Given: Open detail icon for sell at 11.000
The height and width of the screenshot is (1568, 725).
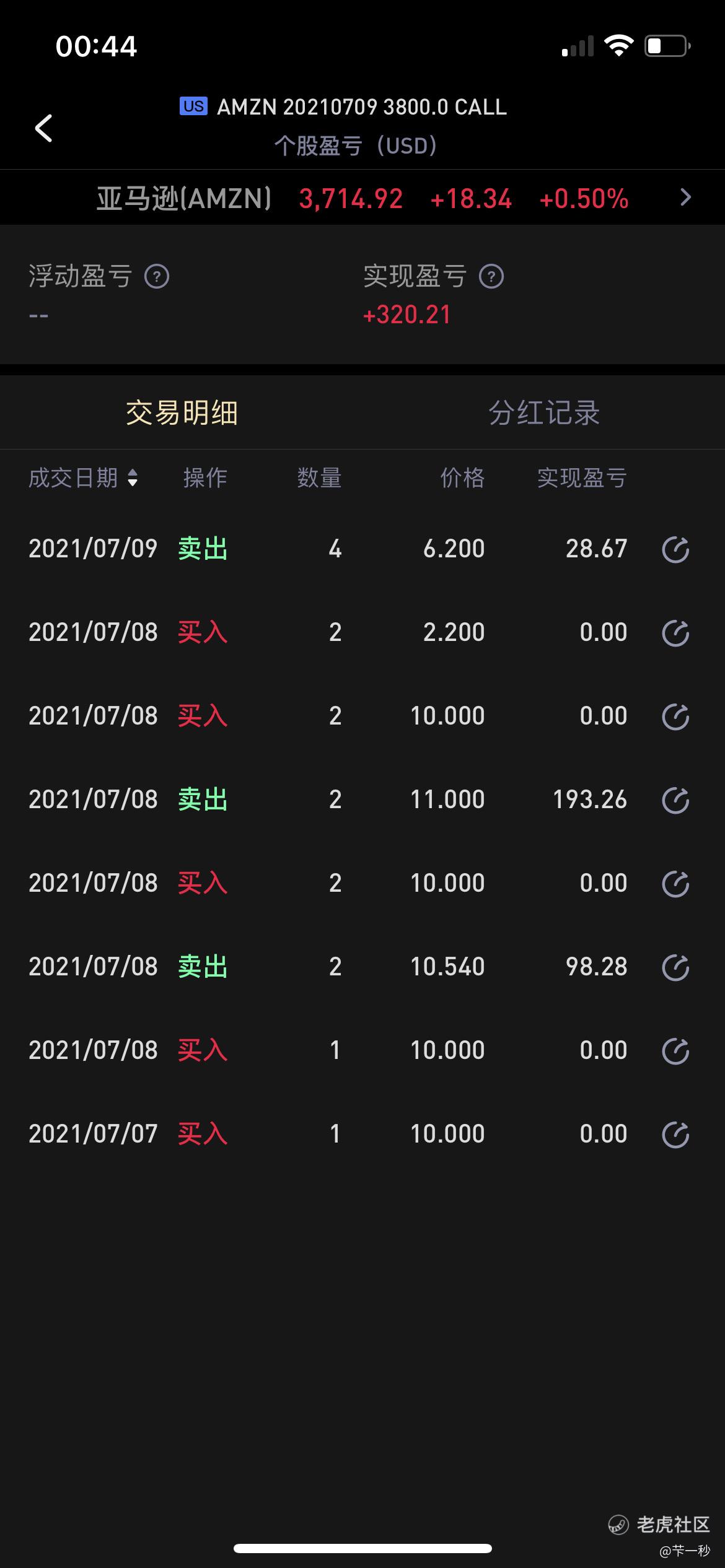Looking at the screenshot, I should point(675,800).
